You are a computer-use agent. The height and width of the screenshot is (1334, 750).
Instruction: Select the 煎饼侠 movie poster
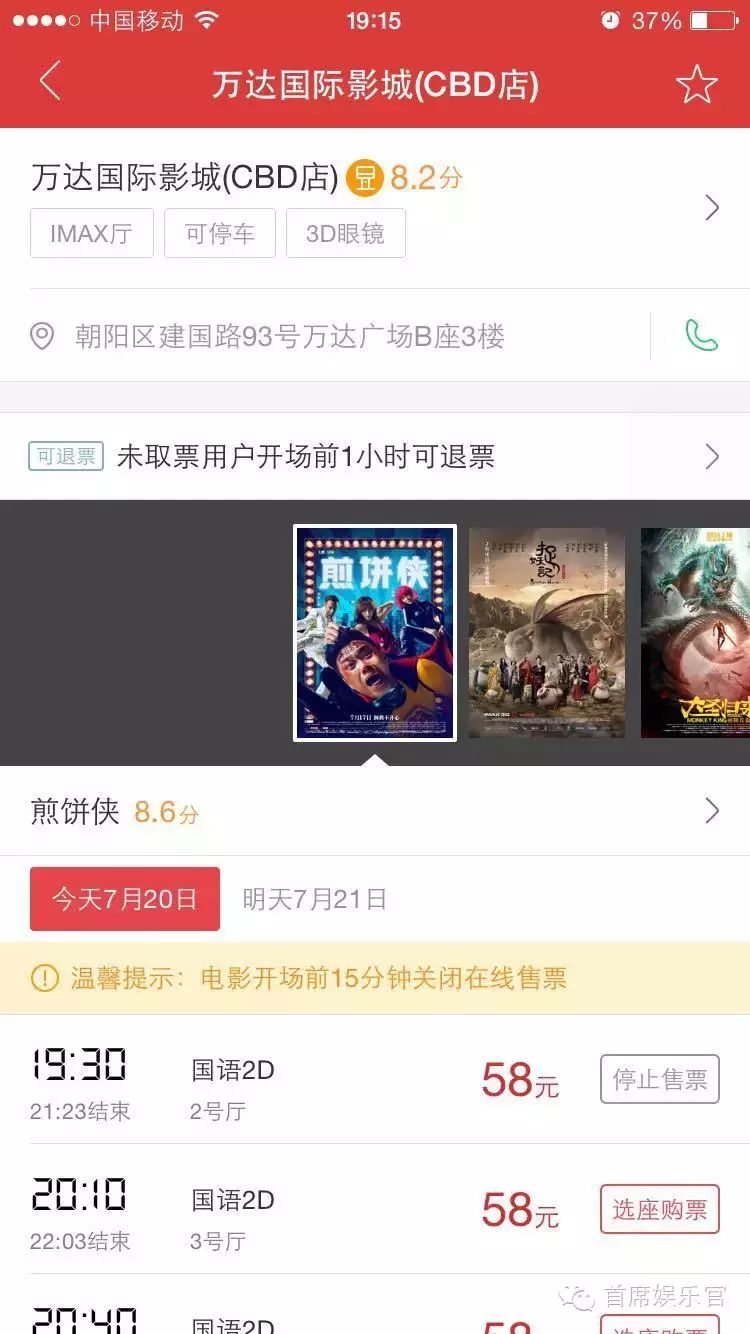(375, 633)
